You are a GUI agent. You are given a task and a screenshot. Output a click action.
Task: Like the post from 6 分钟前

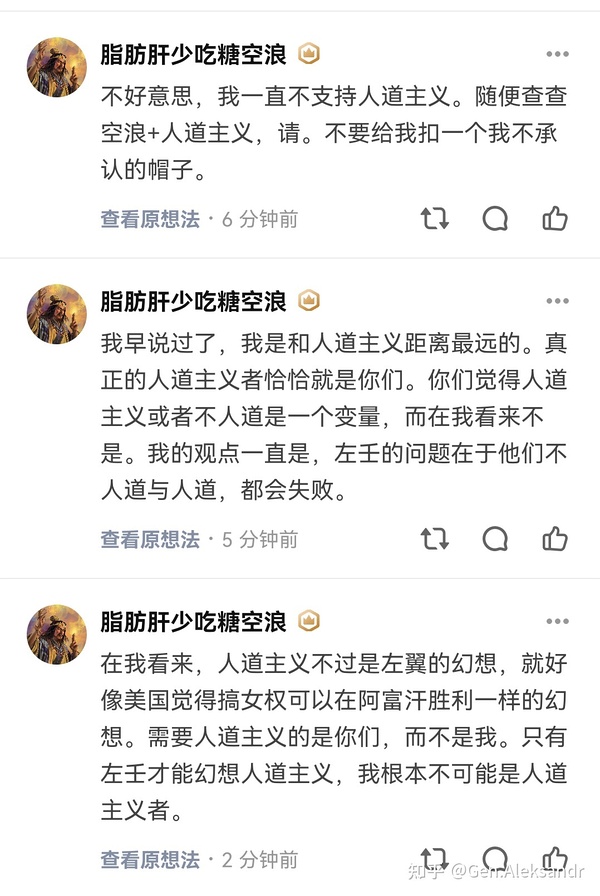click(555, 219)
